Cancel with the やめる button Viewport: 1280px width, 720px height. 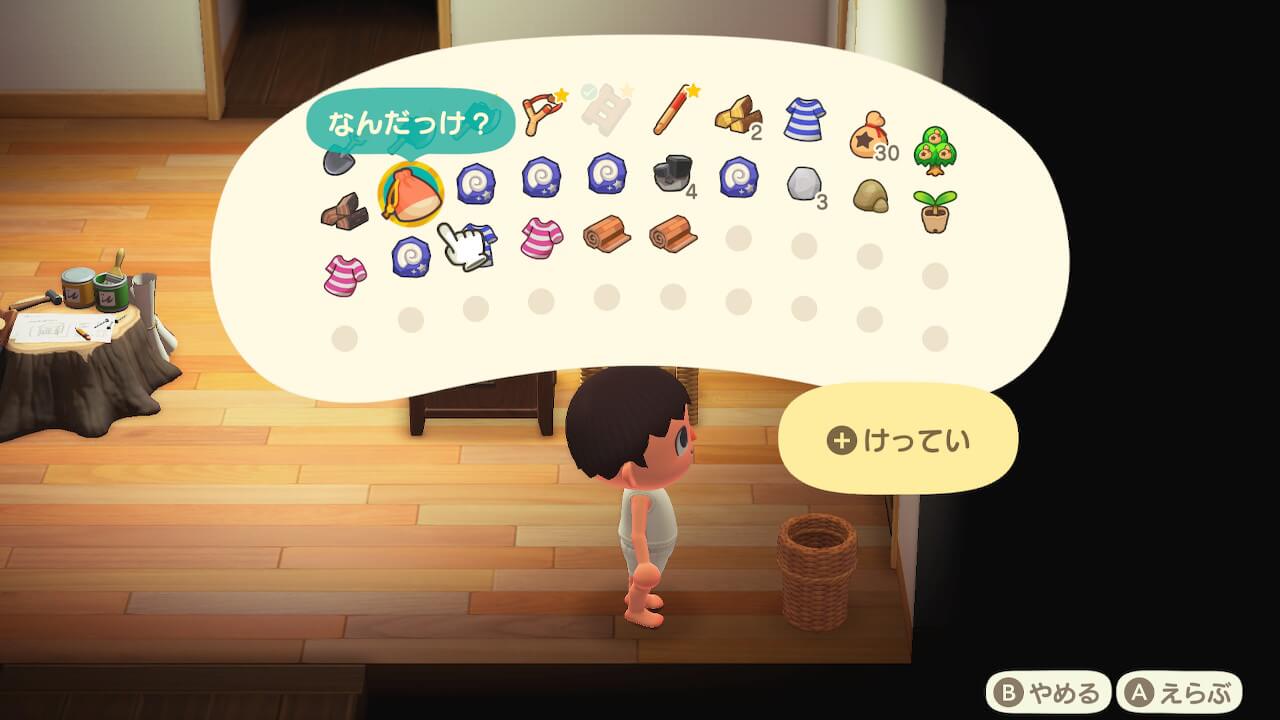pyautogui.click(x=1049, y=692)
